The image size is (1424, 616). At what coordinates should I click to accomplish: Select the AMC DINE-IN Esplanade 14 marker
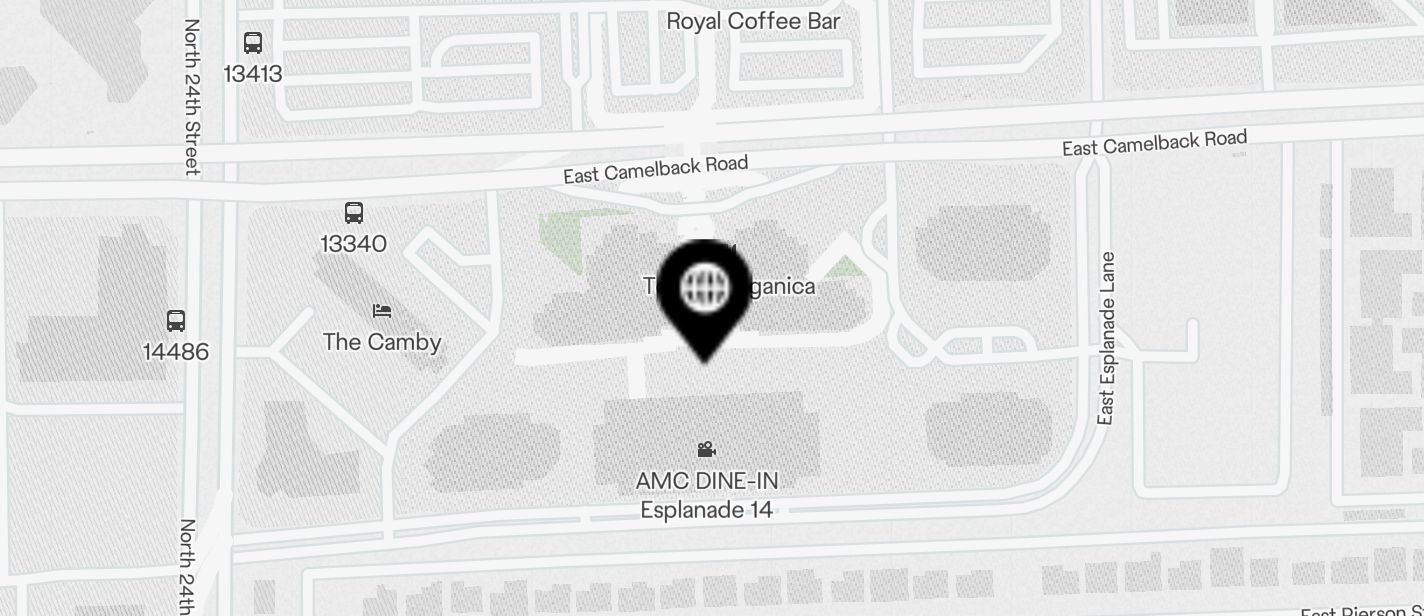click(x=707, y=450)
